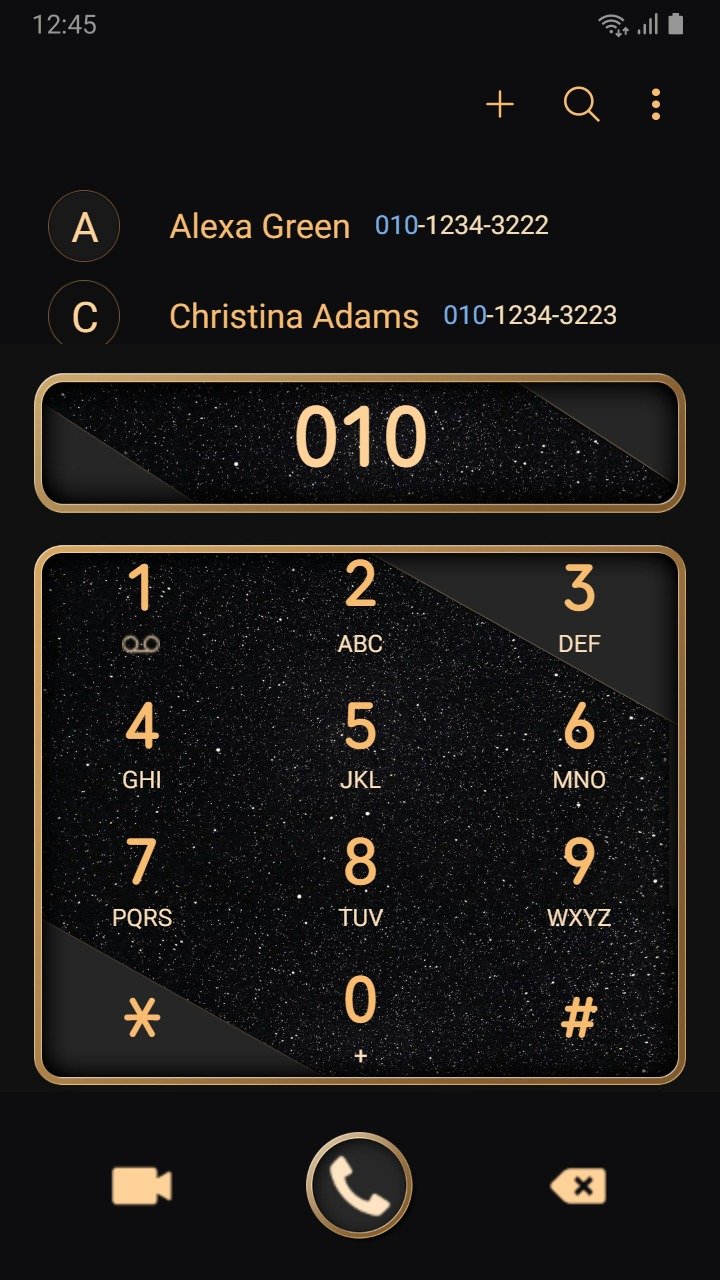Dial digit 8 TUV key
The image size is (720, 1280).
pyautogui.click(x=360, y=880)
